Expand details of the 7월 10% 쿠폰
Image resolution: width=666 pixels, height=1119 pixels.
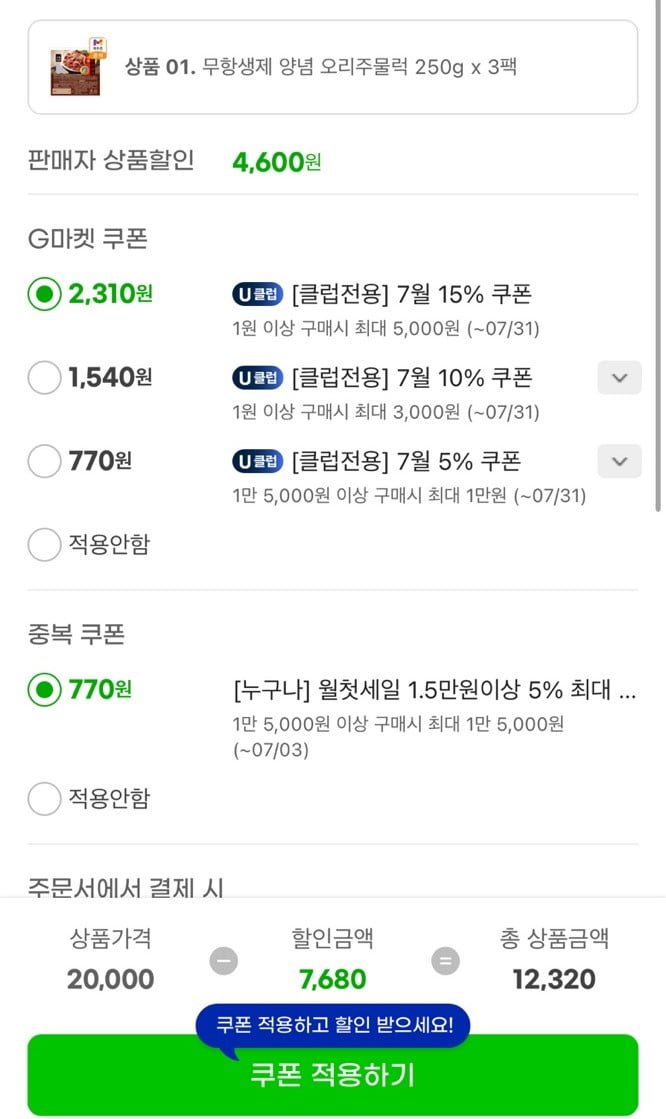tap(619, 378)
